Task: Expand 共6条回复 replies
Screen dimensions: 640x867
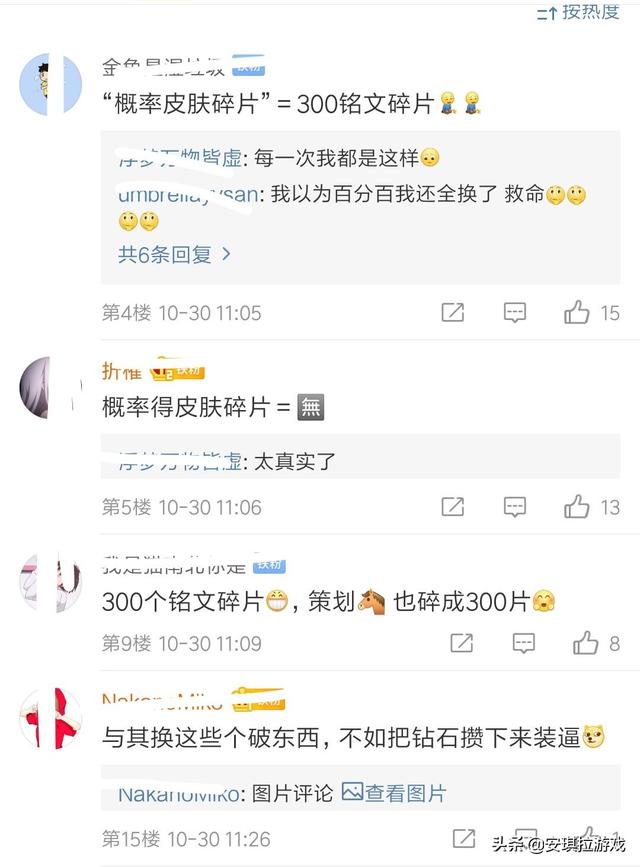Action: [174, 254]
